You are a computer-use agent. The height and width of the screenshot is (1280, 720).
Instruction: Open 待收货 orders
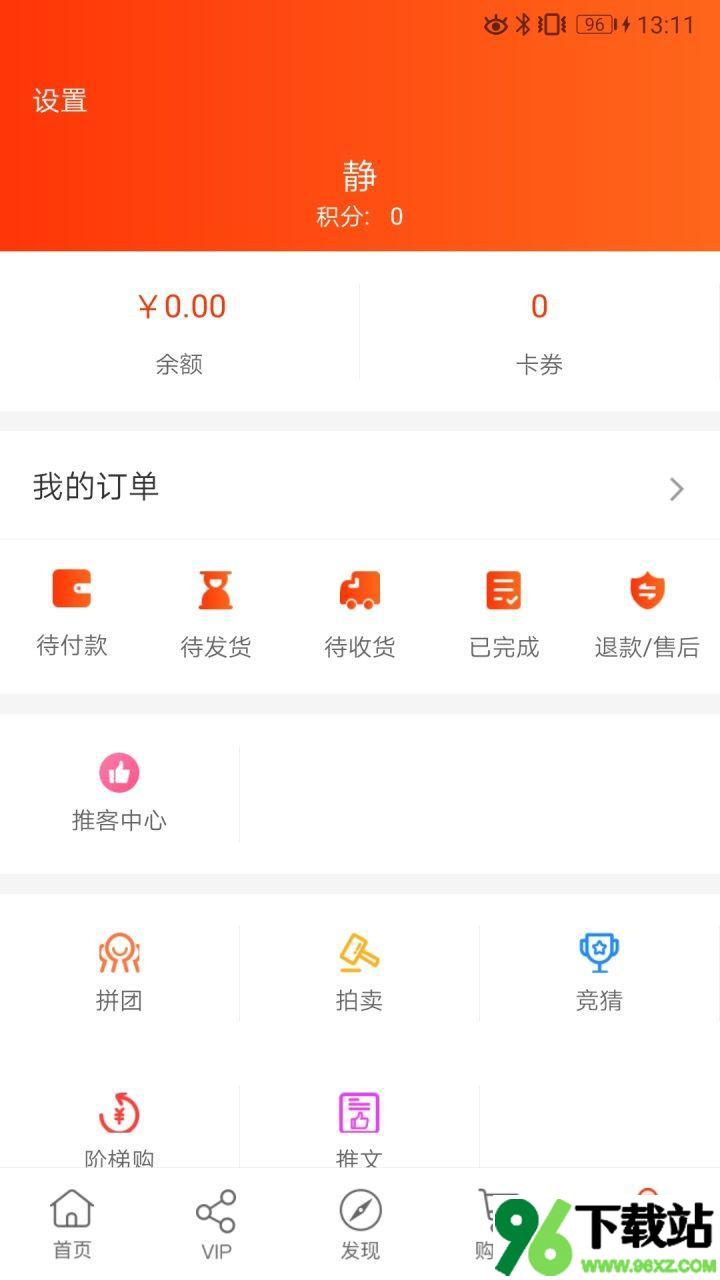click(360, 613)
